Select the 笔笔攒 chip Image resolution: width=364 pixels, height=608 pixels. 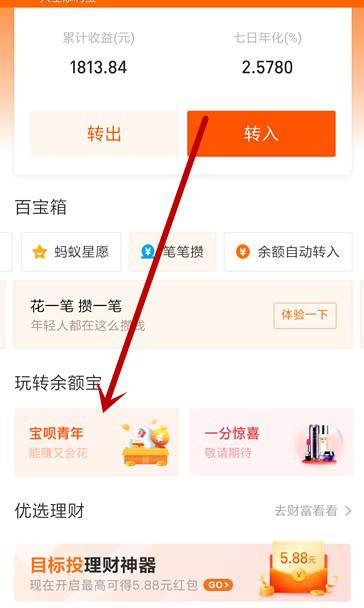(x=173, y=252)
